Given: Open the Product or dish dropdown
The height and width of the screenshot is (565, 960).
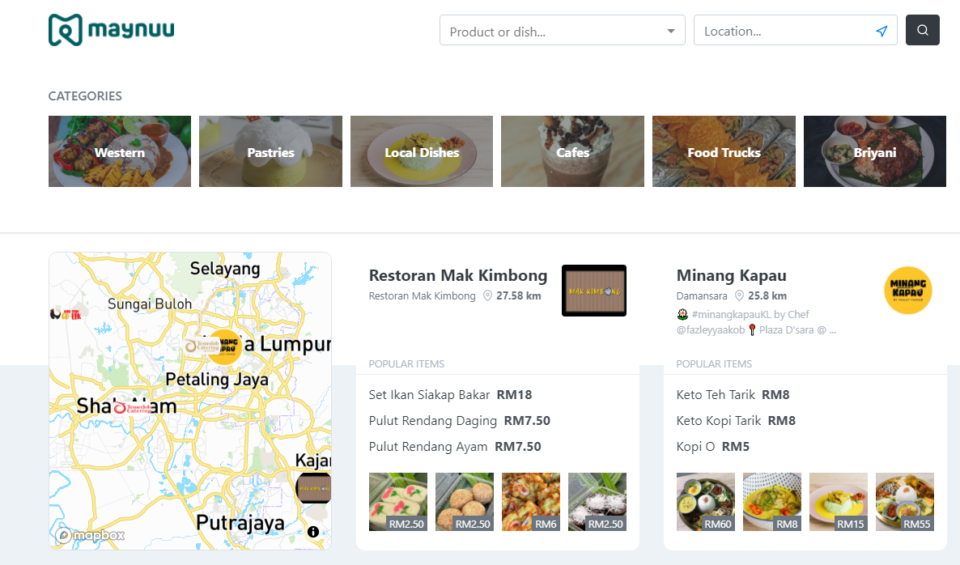Looking at the screenshot, I should point(670,32).
